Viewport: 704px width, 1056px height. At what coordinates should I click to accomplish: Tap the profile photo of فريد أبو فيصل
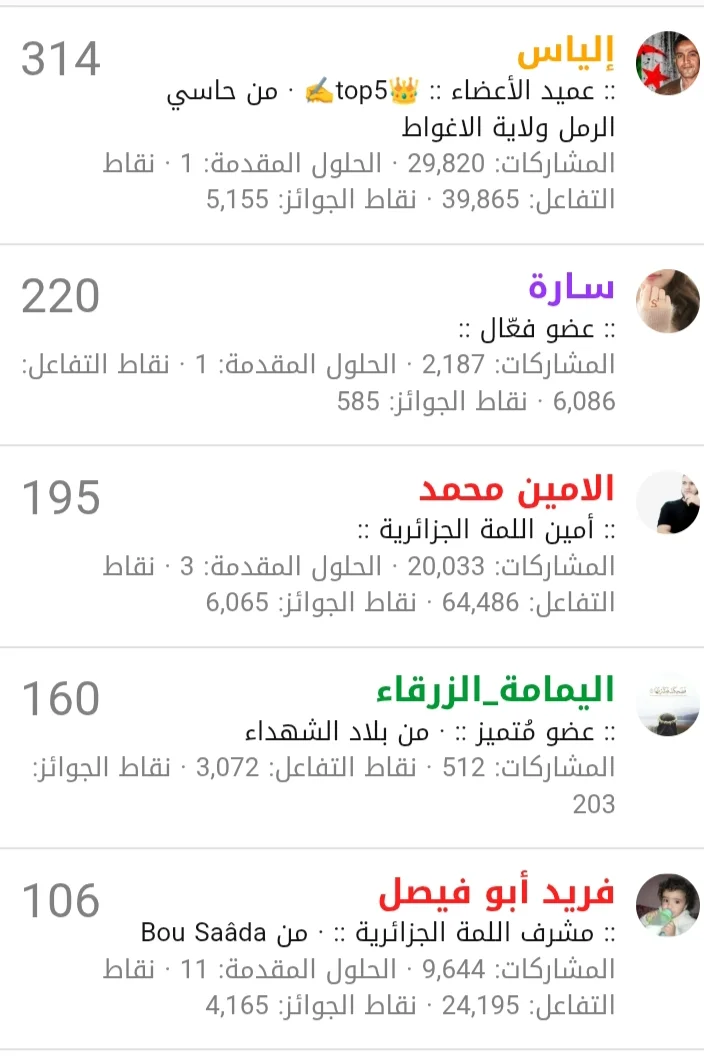[667, 906]
